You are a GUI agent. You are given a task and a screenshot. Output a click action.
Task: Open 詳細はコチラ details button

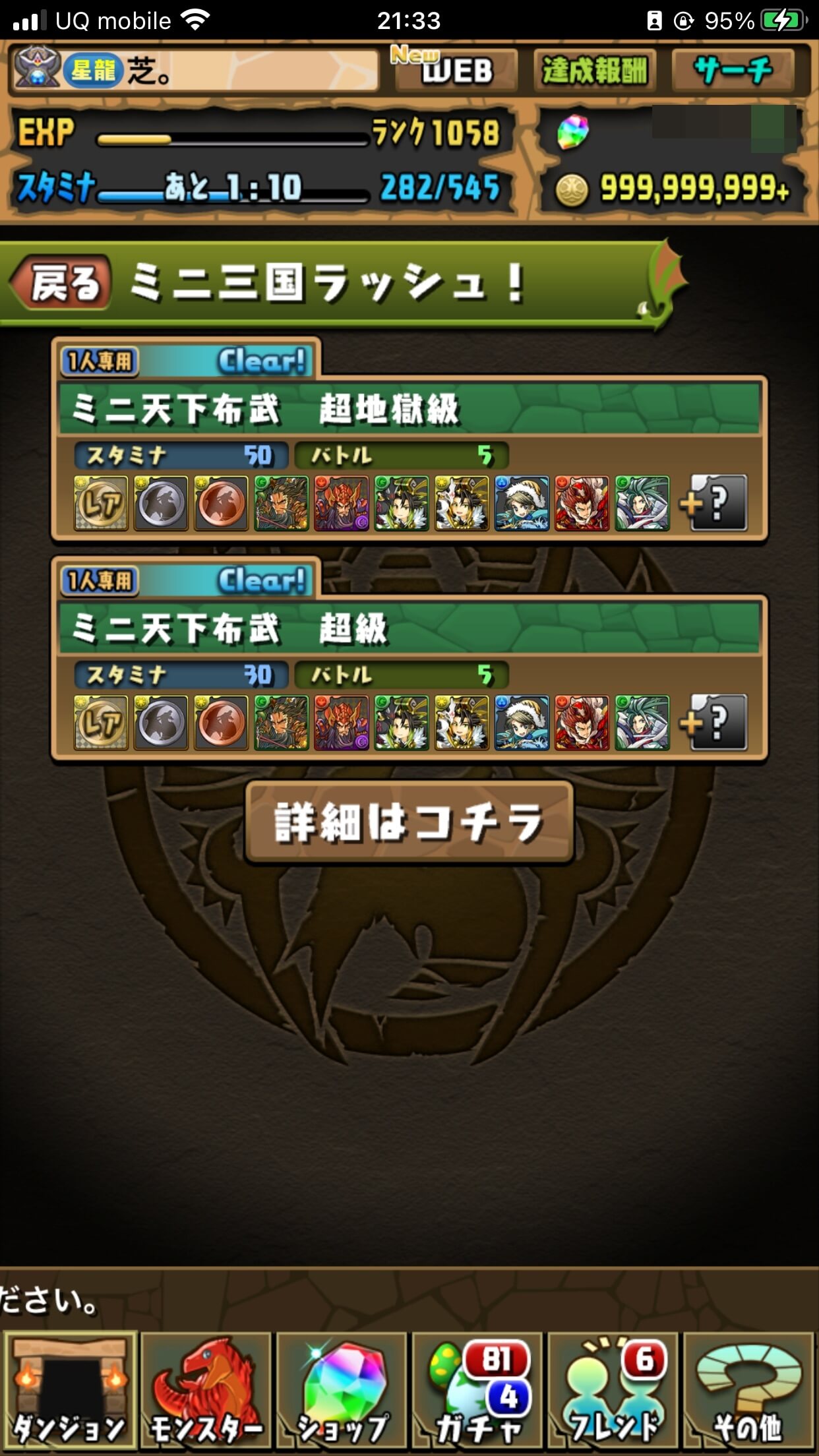point(409,822)
